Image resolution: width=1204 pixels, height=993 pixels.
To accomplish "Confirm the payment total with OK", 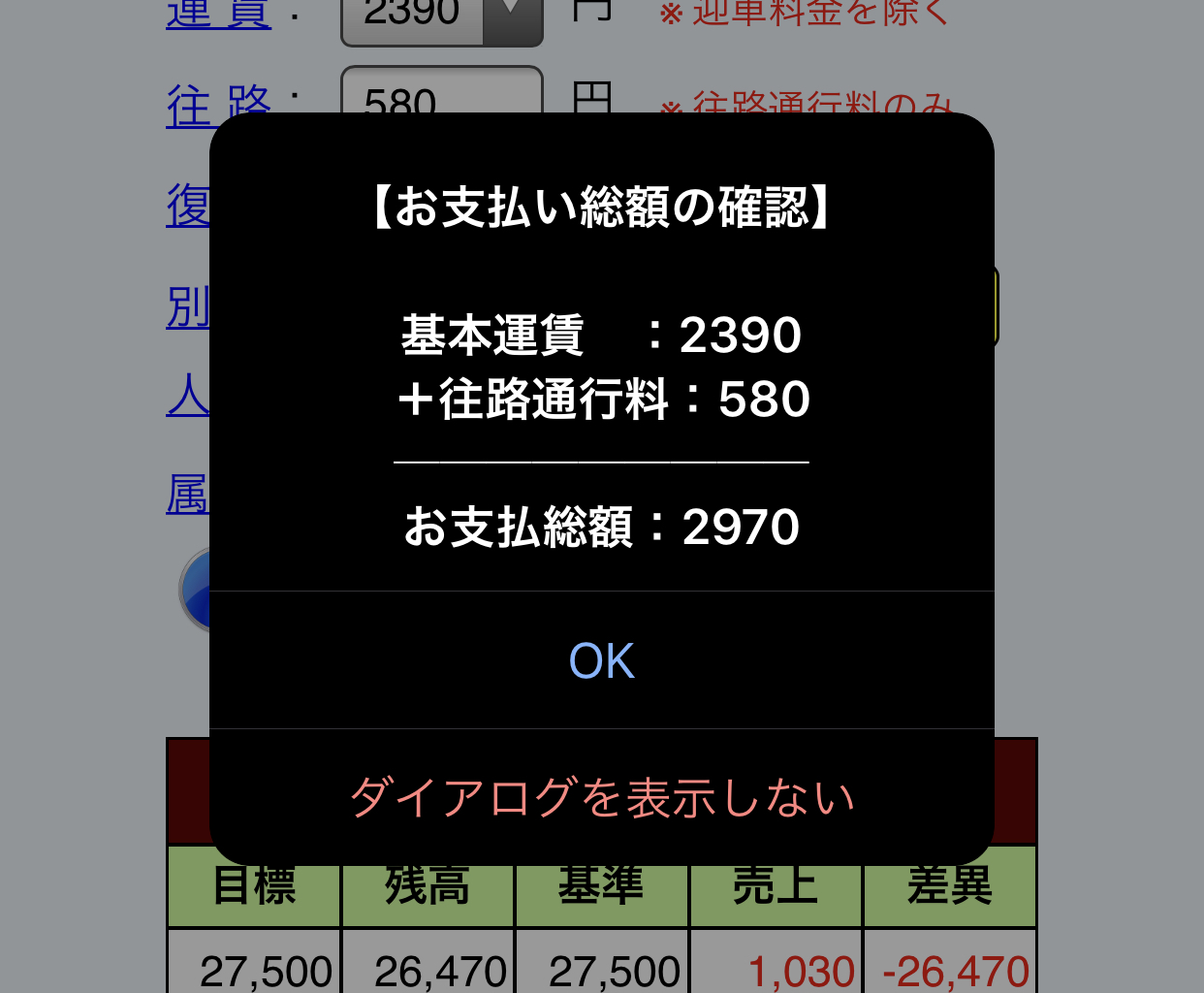I will 601,660.
